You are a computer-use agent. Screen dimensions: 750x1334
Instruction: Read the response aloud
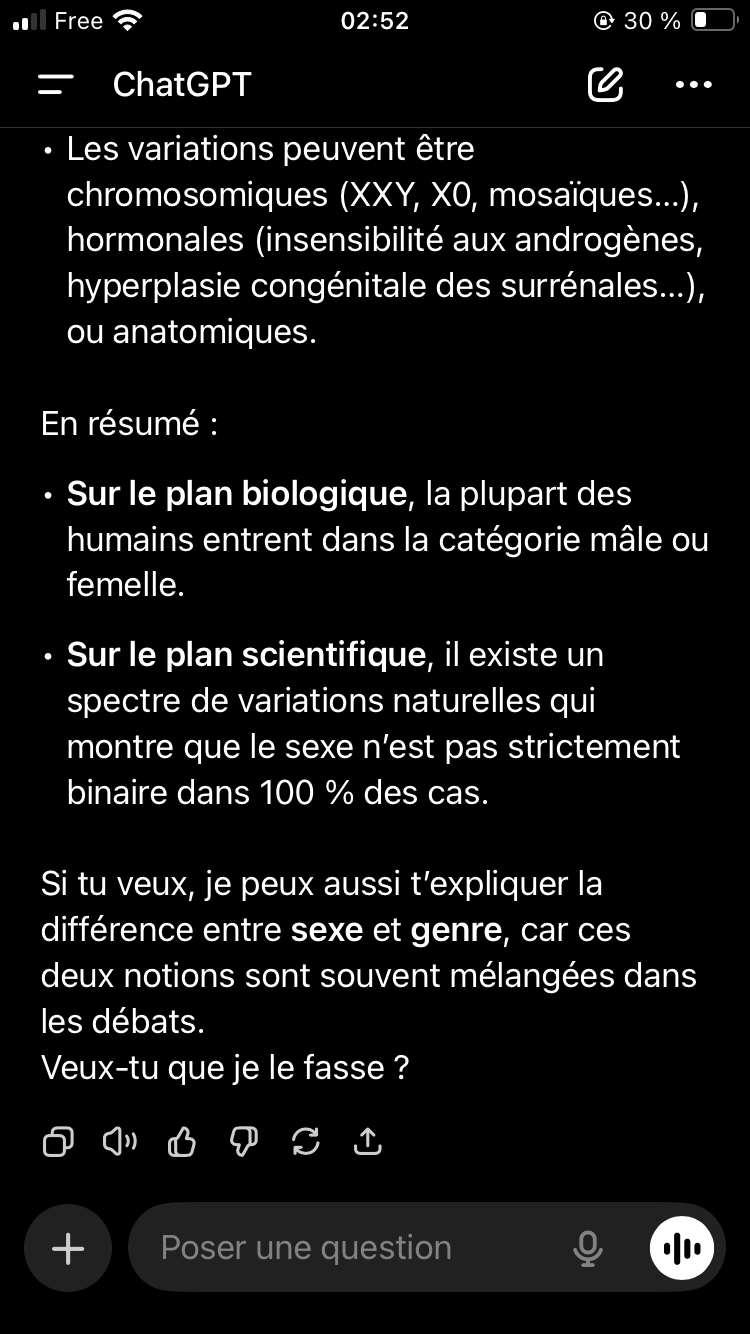pos(120,1141)
